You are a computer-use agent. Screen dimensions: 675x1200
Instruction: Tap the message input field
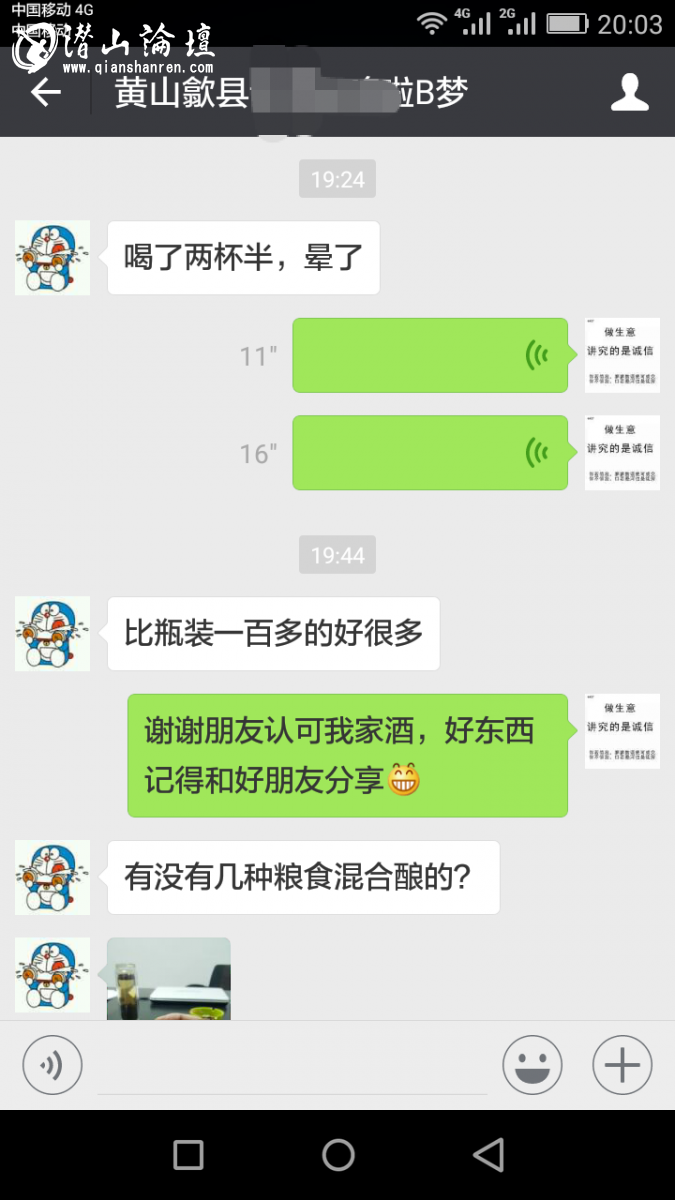click(292, 1066)
